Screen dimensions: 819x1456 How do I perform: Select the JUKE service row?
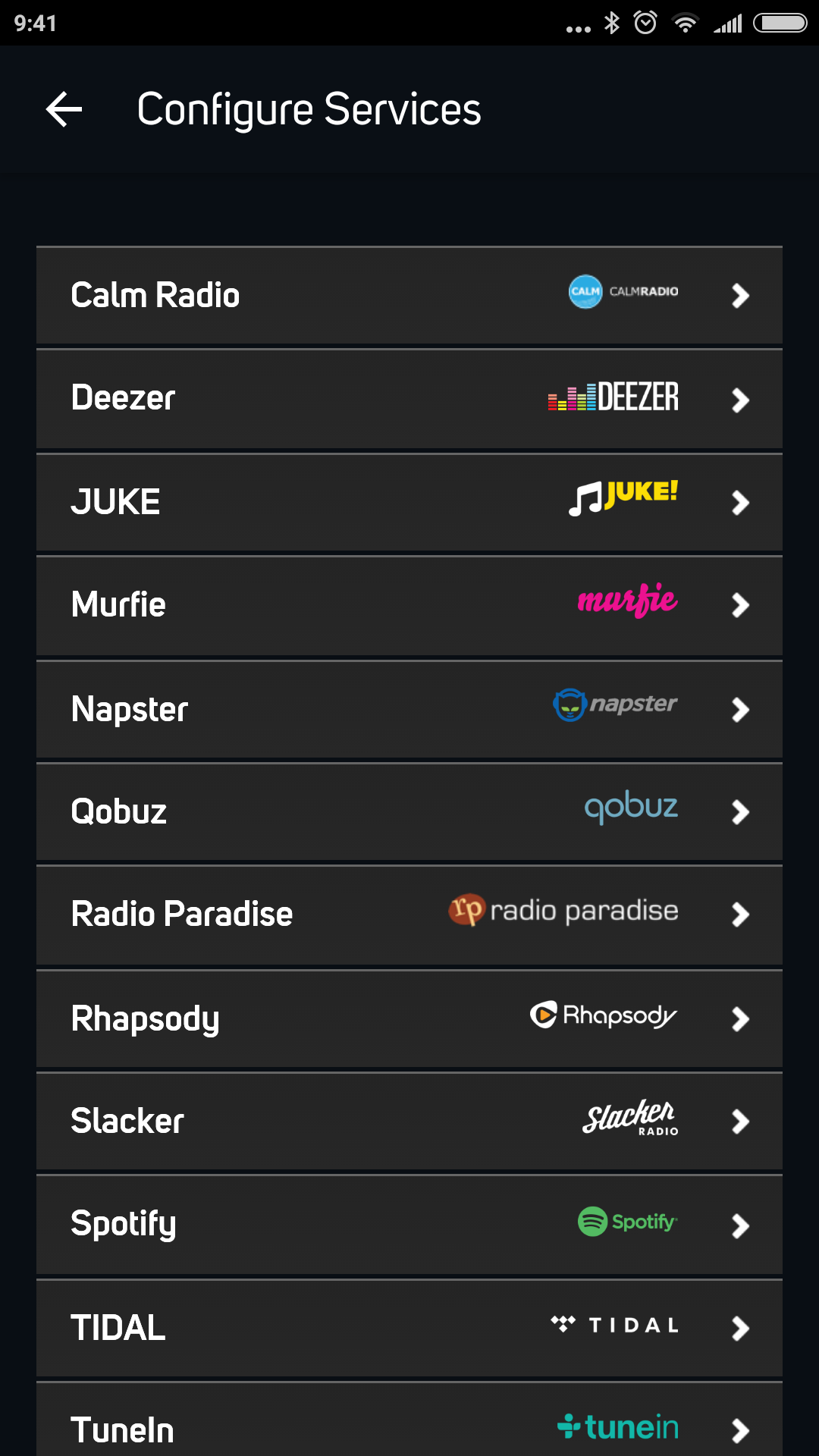[x=409, y=502]
